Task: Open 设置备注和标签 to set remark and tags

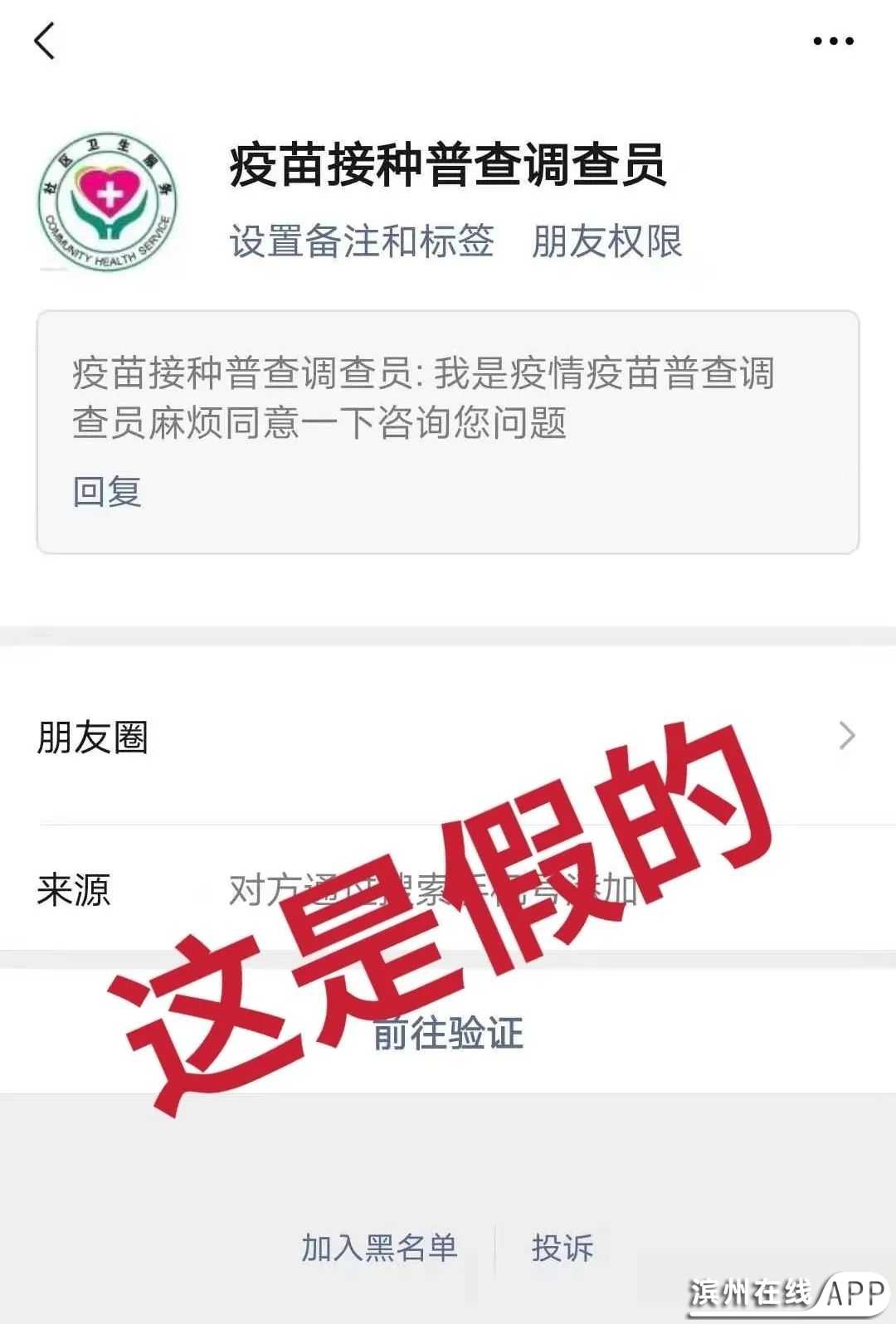Action: click(x=362, y=241)
